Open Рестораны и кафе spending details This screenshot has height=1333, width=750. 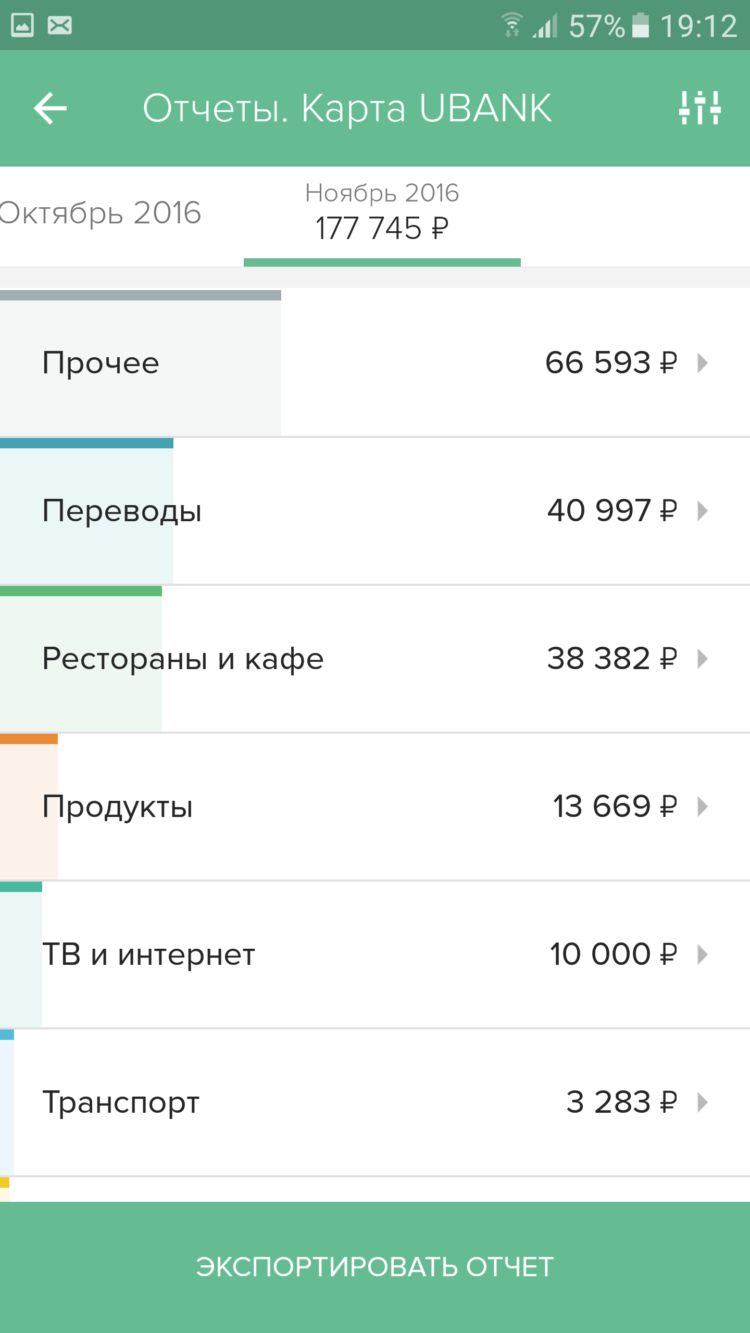click(x=375, y=658)
